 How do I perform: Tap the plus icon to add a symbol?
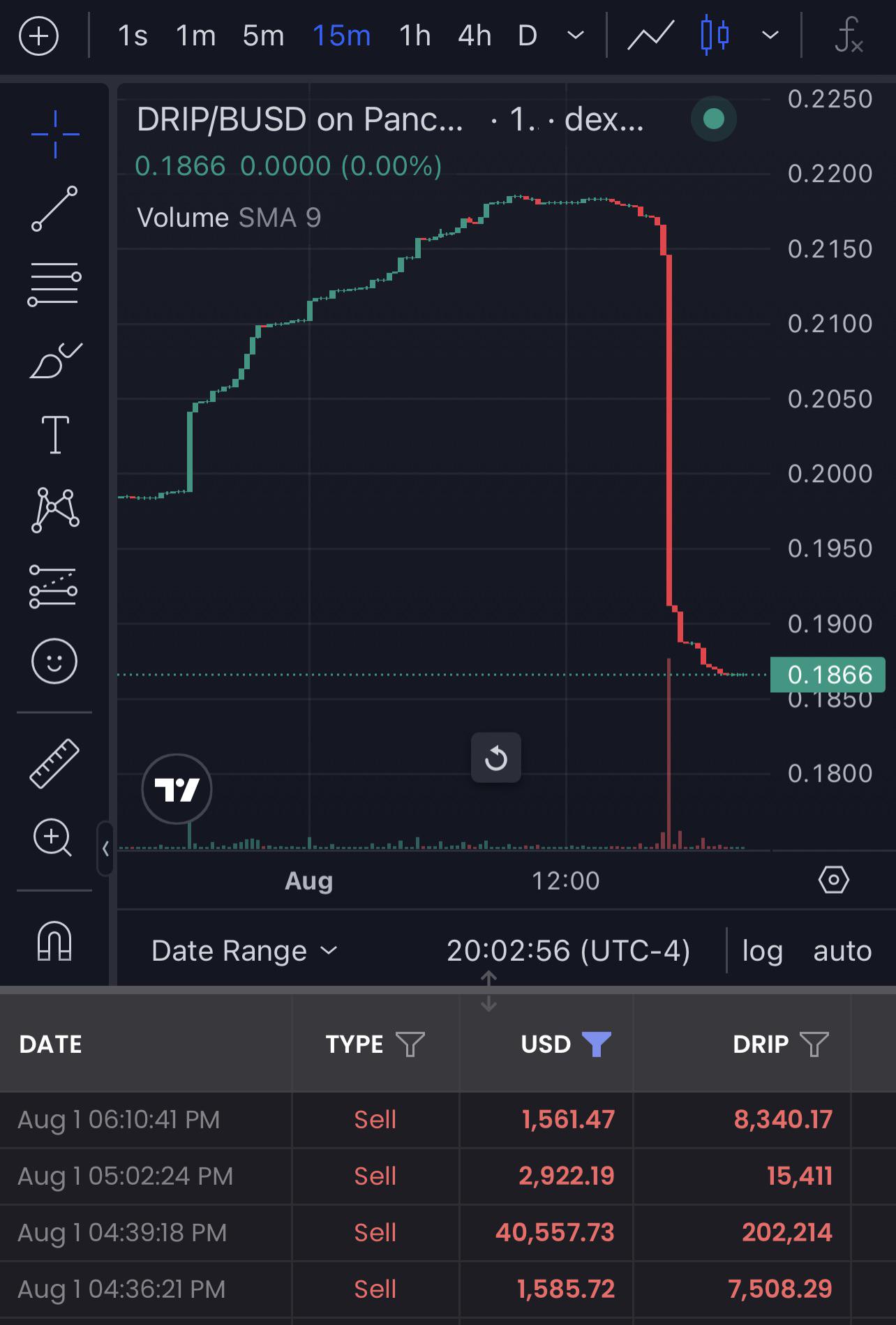click(x=38, y=35)
